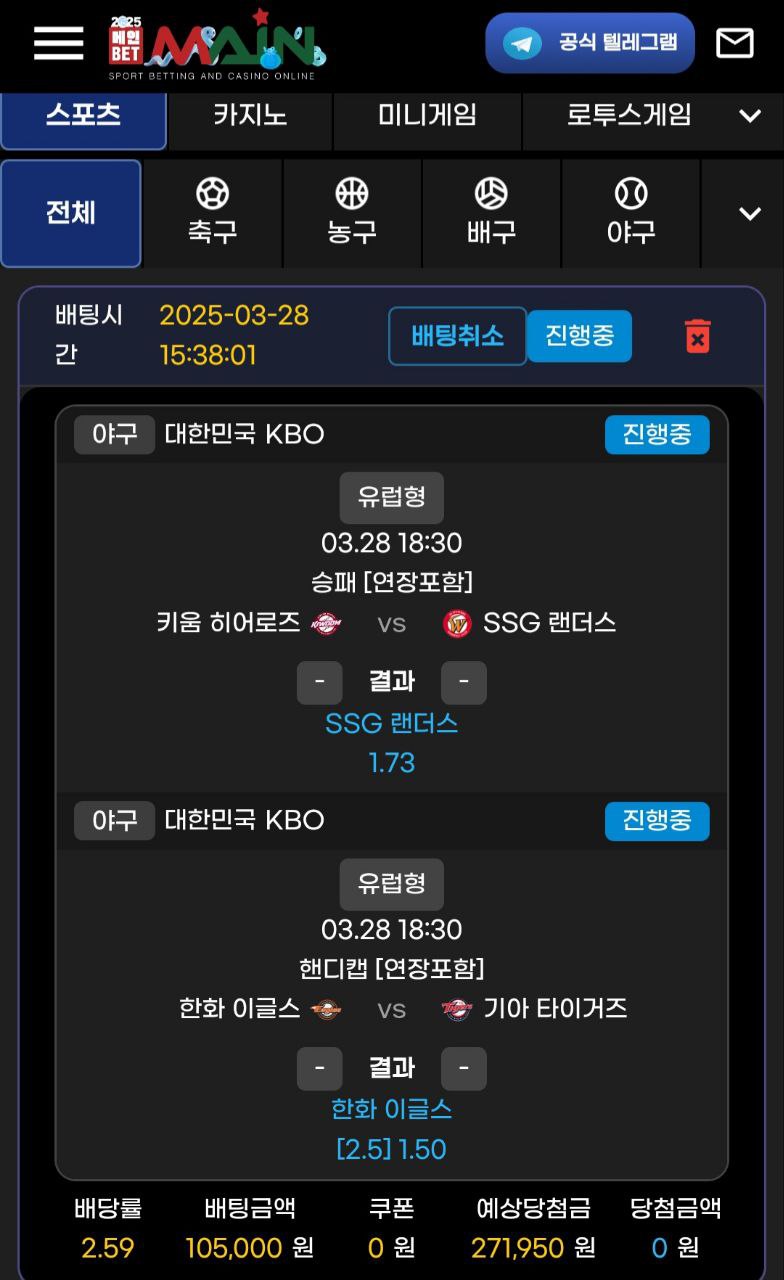The height and width of the screenshot is (1280, 784).
Task: Expand more sports with the chevron
Action: tap(750, 213)
